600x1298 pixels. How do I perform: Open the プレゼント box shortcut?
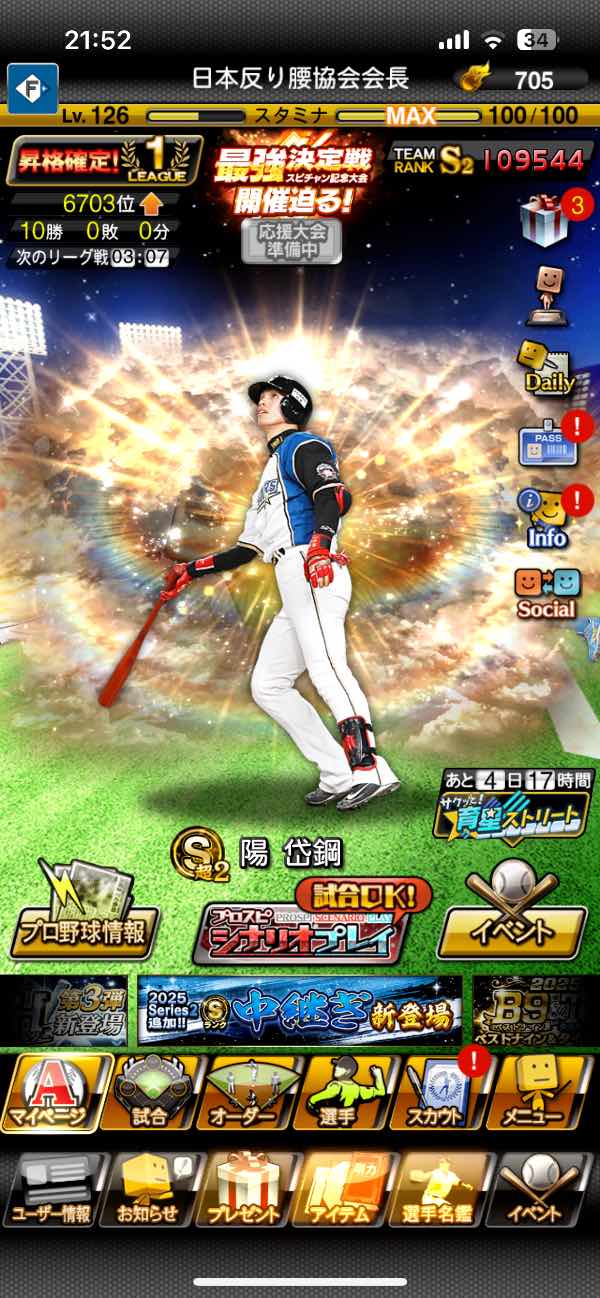244,1188
